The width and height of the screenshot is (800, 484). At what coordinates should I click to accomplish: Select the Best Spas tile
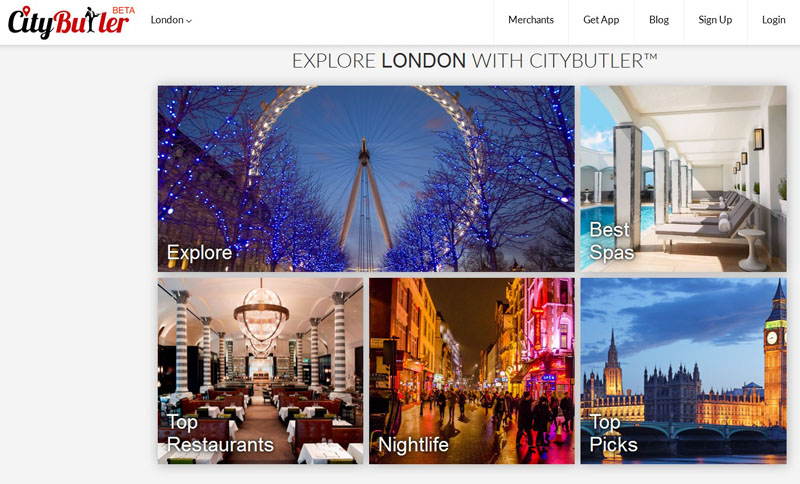[683, 178]
